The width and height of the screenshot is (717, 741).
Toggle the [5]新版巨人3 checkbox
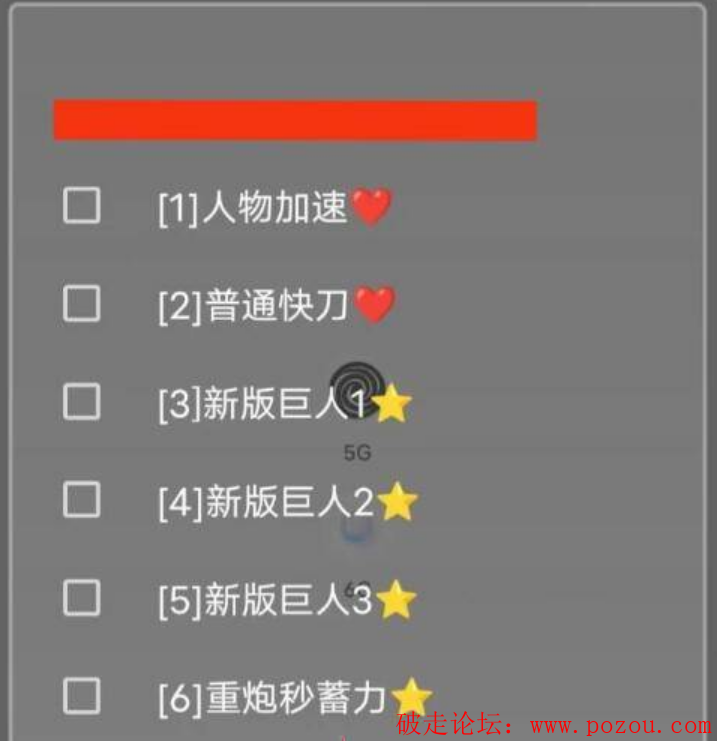tap(82, 597)
